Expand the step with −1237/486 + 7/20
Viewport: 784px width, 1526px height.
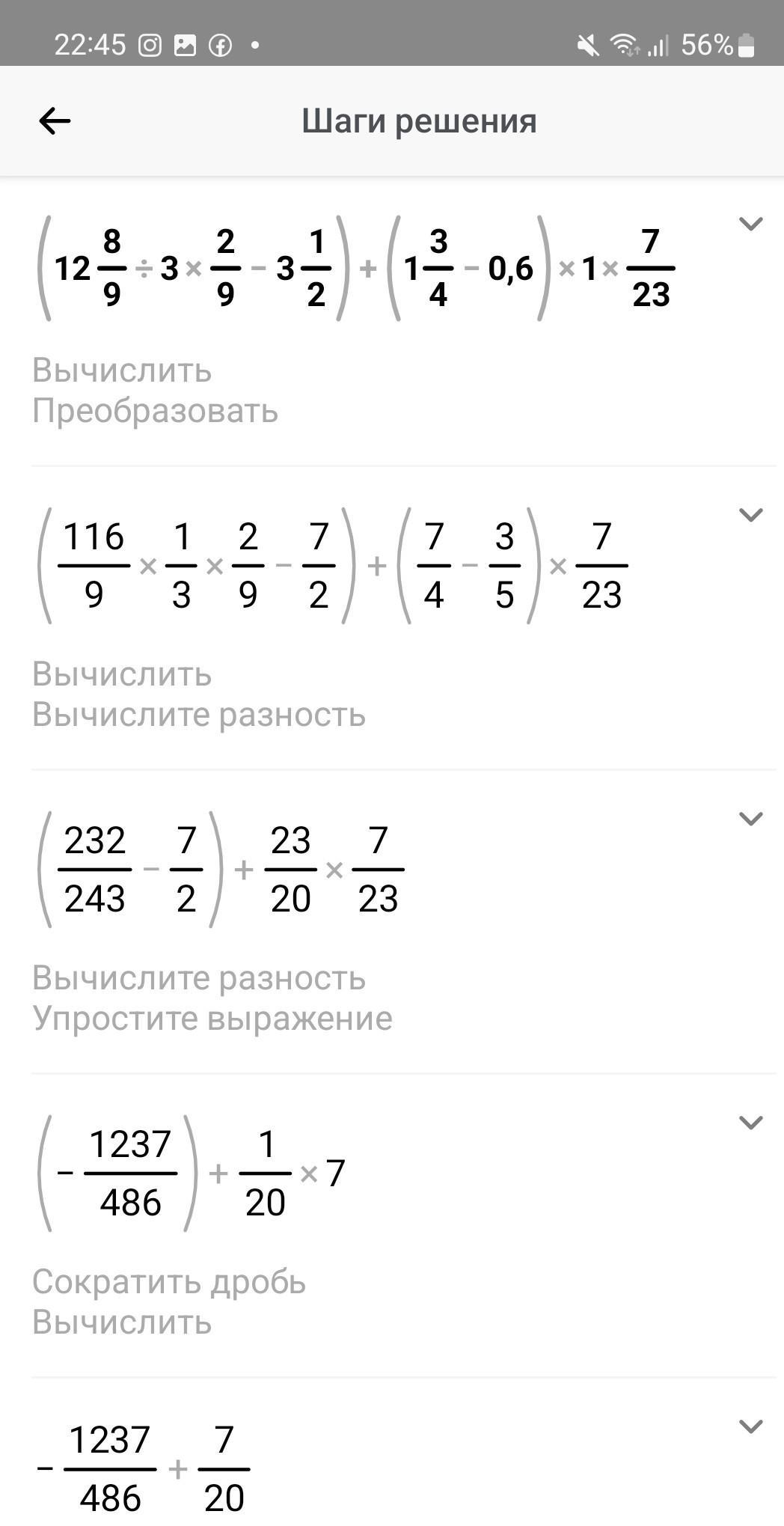tap(750, 1426)
